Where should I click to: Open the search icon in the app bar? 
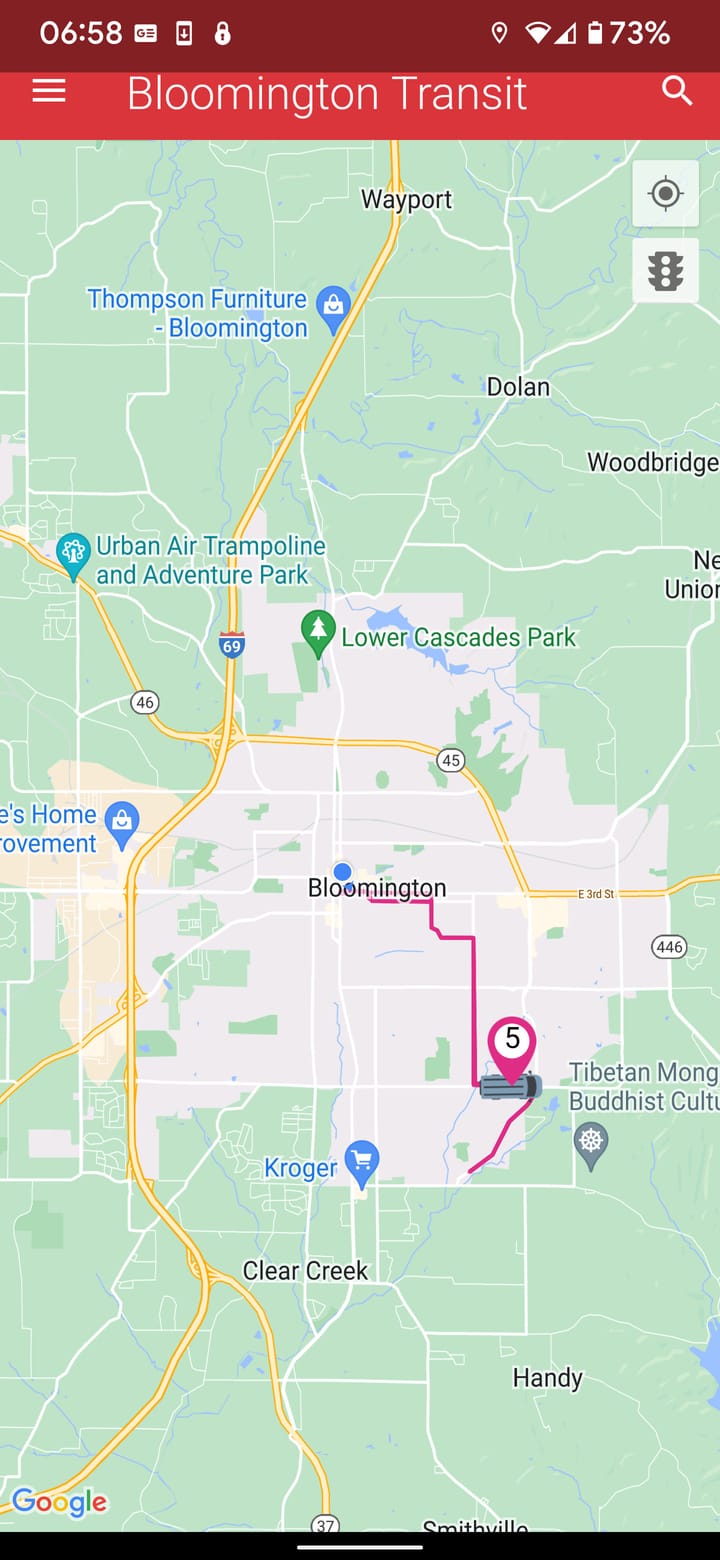[x=677, y=91]
